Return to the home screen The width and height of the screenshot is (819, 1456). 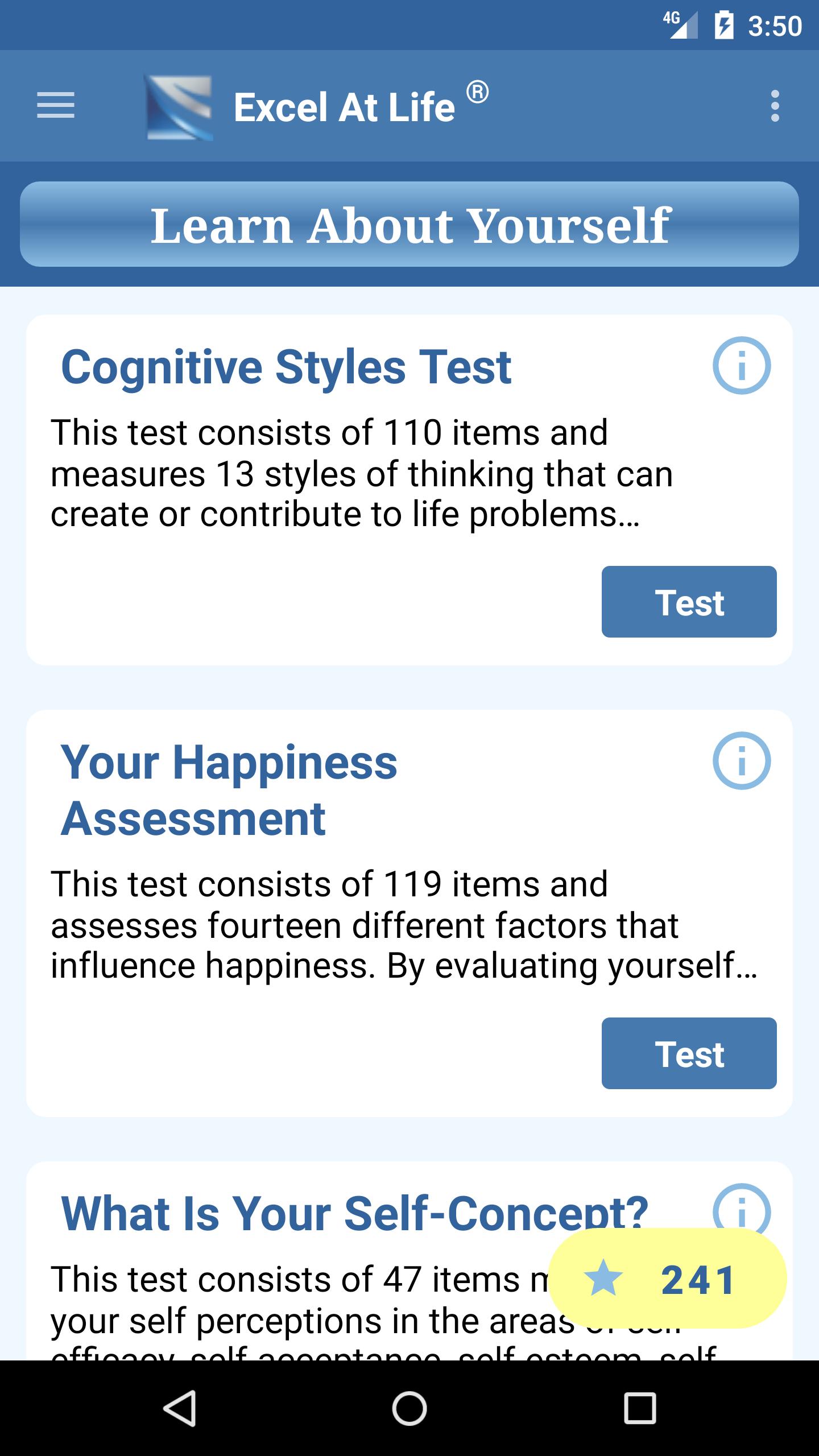409,1408
